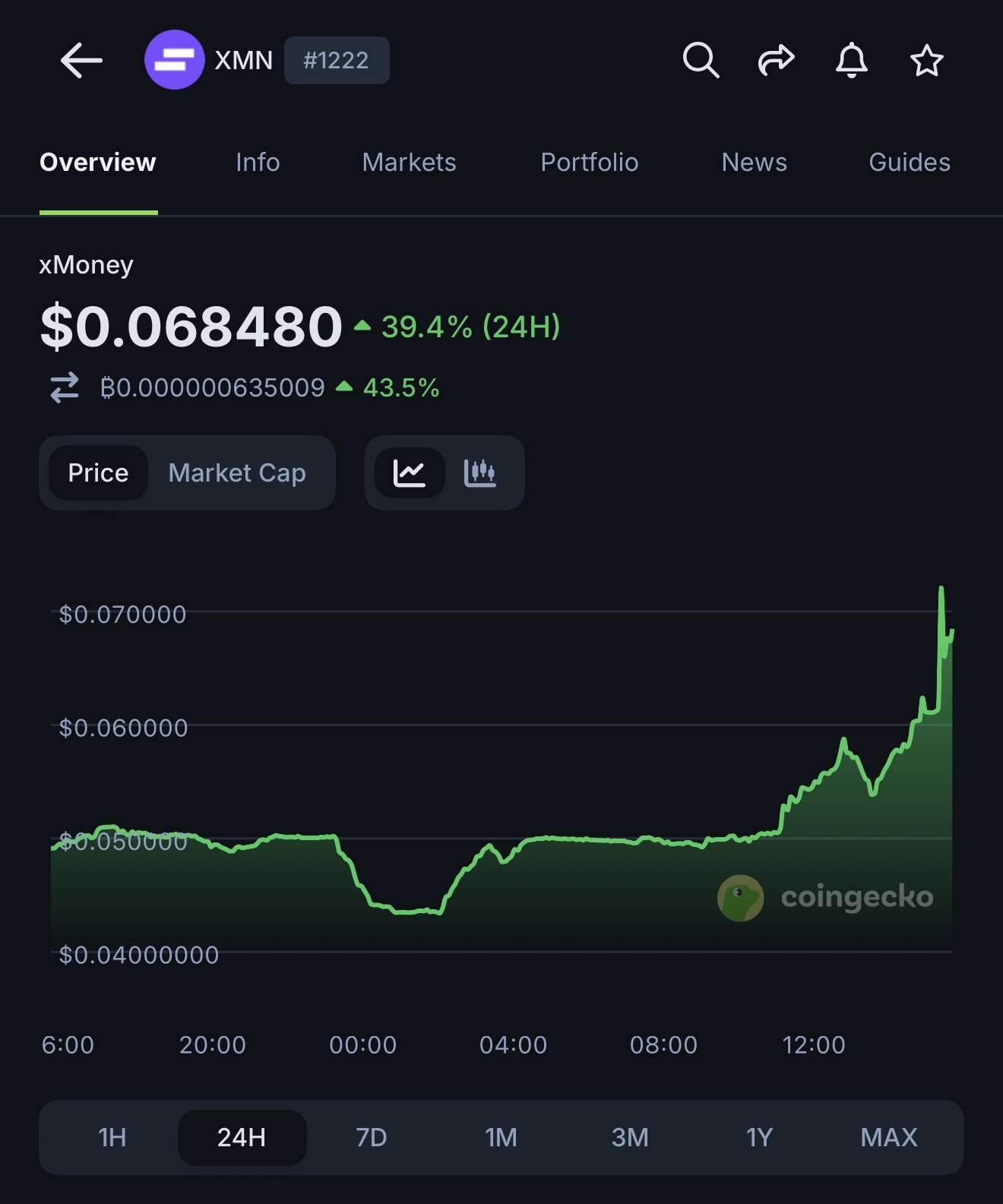Change chart range to 7D
Screen dimensions: 1003x1204
point(372,1137)
